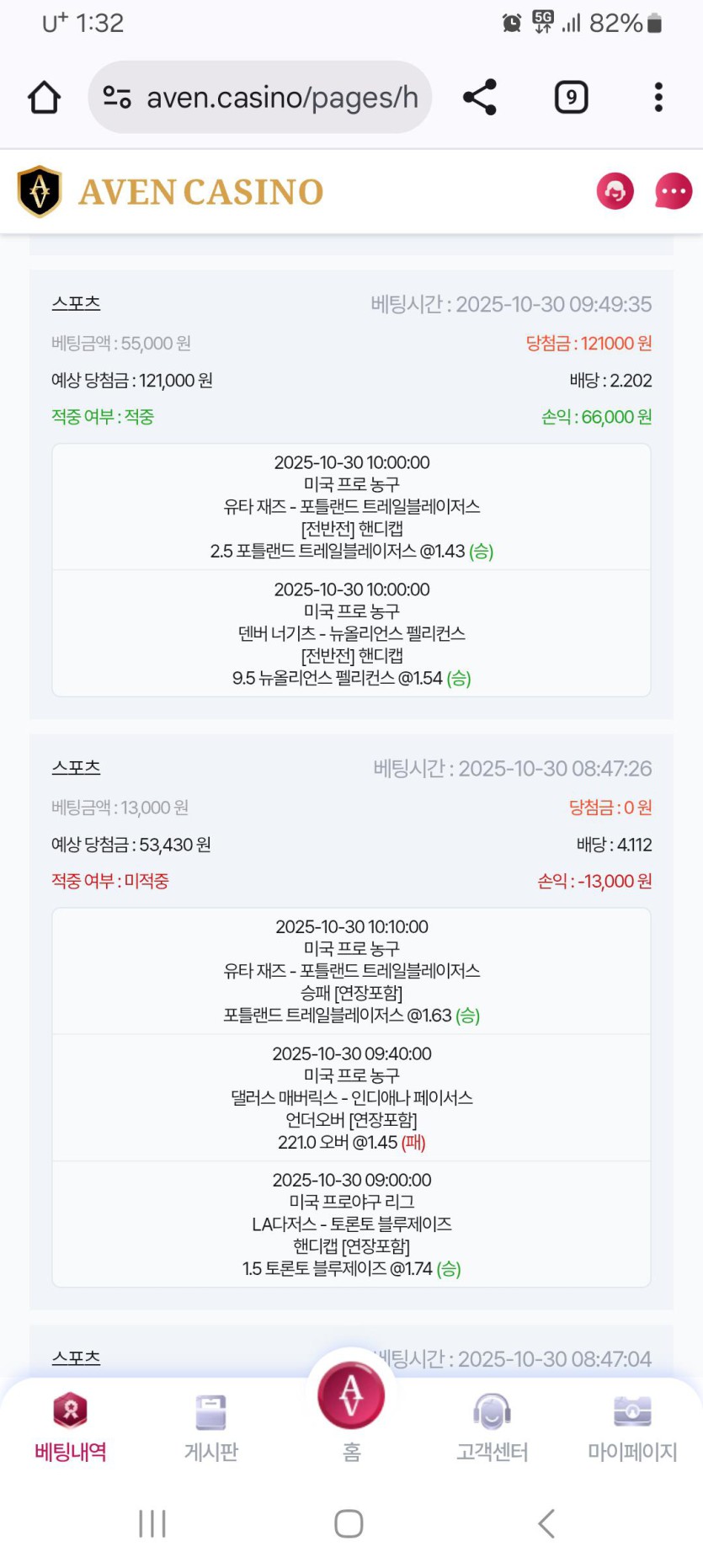Open the 마이페이지 tab

click(x=632, y=1427)
